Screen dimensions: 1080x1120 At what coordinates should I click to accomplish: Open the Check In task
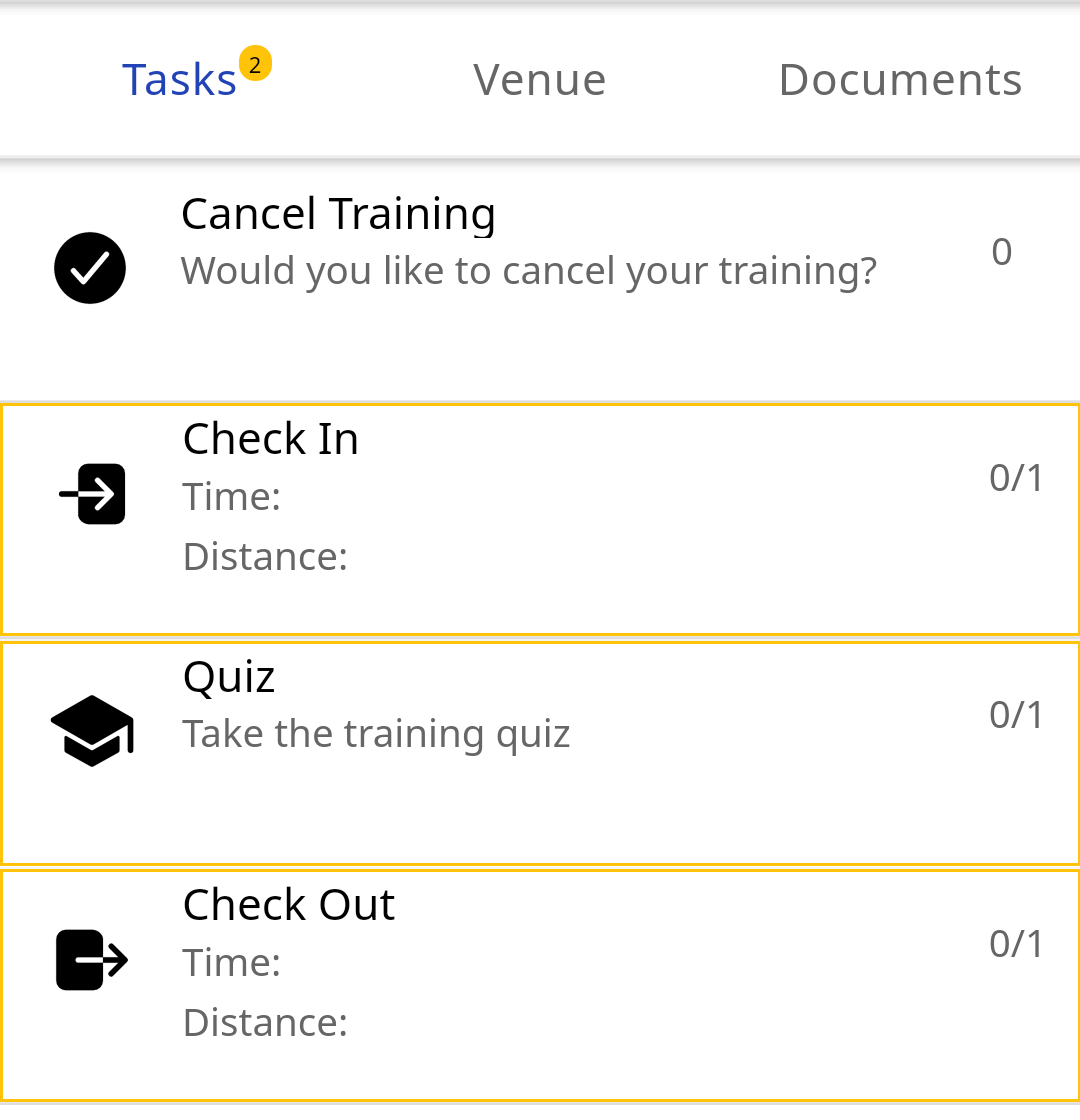tap(540, 518)
